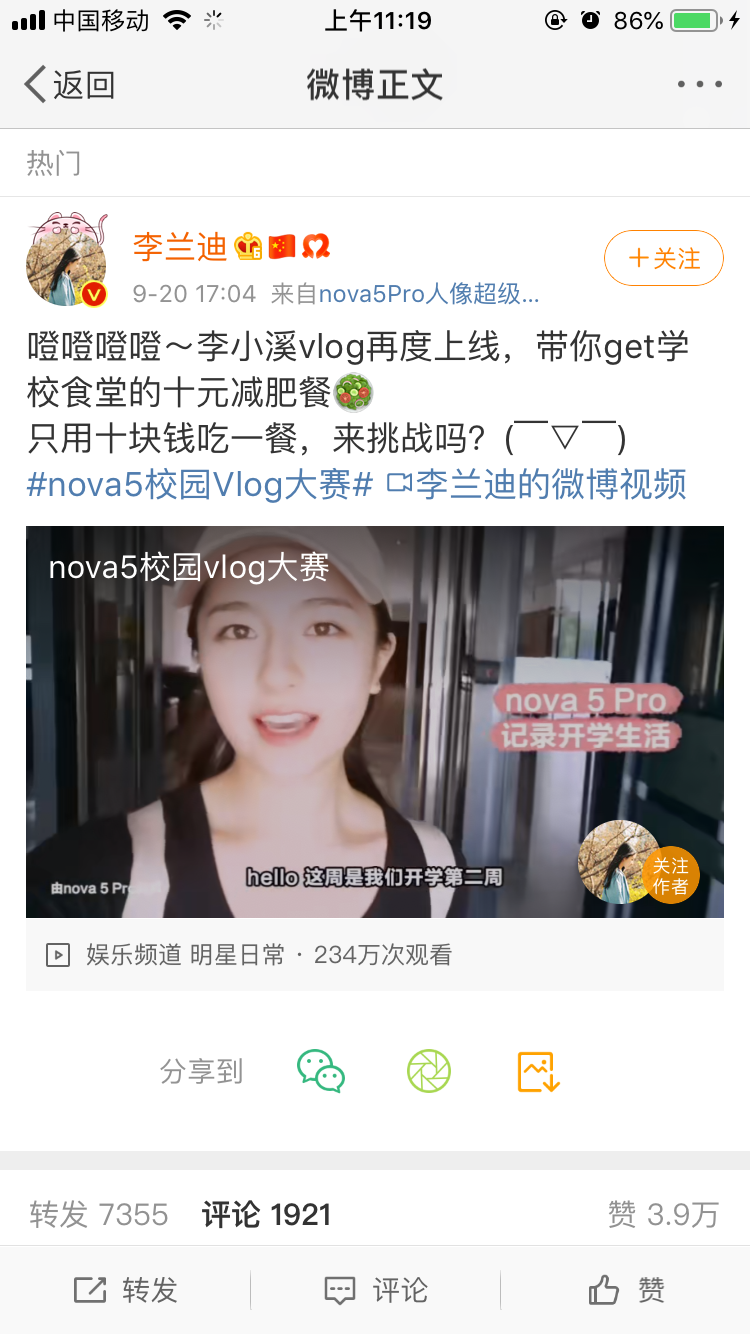
Task: Tap 关注作者 badge on the video
Action: click(x=670, y=875)
